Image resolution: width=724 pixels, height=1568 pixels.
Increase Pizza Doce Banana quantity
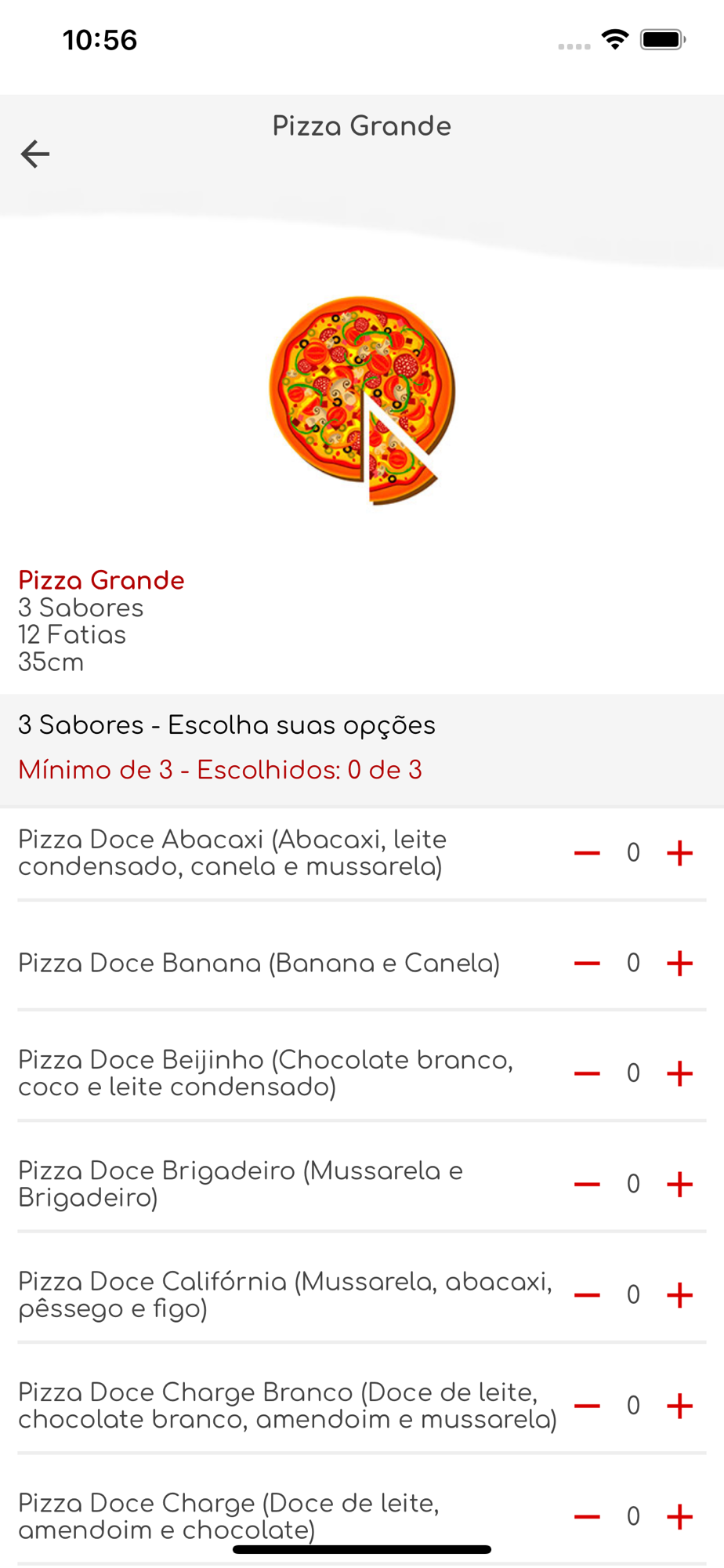click(x=679, y=964)
